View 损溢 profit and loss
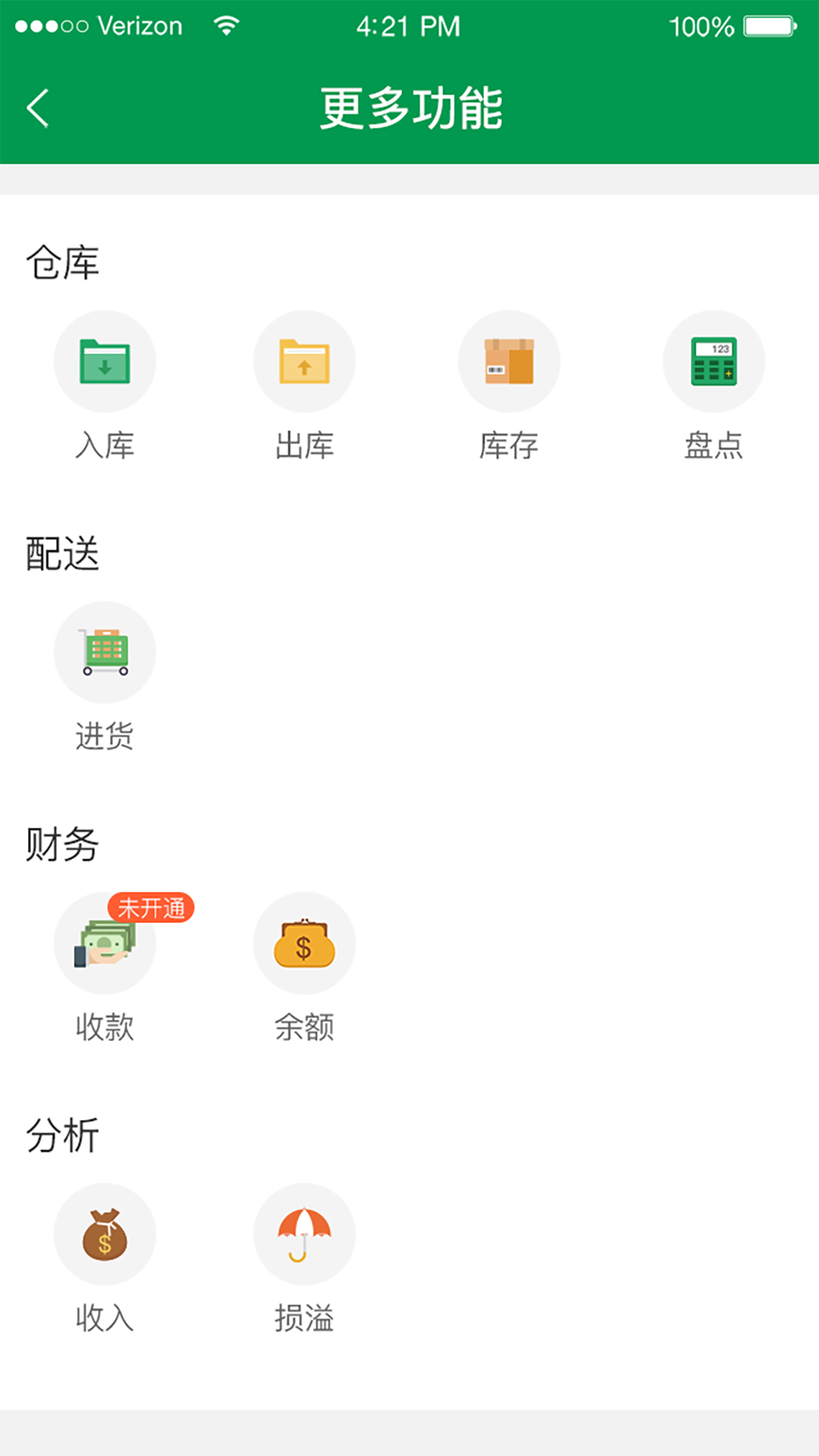 click(304, 1234)
